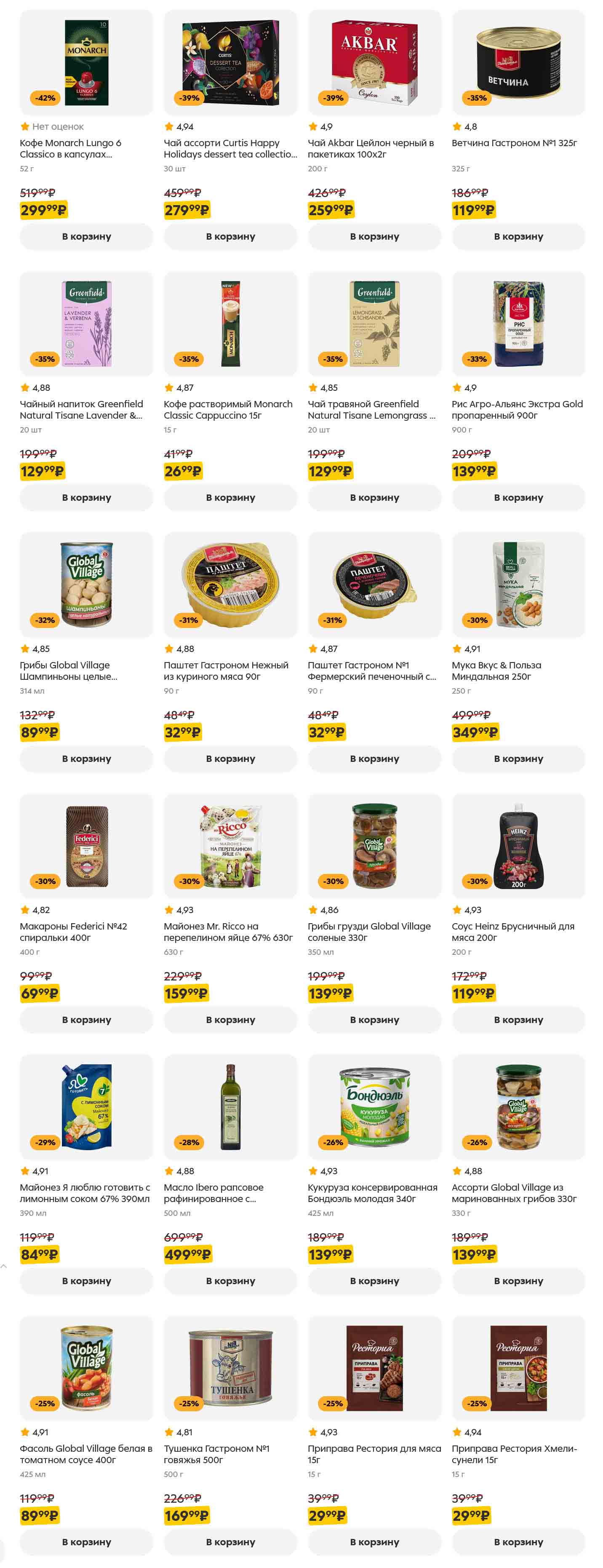
Task: Open Приправа Рестория для мяса 15г
Action: [374, 1454]
